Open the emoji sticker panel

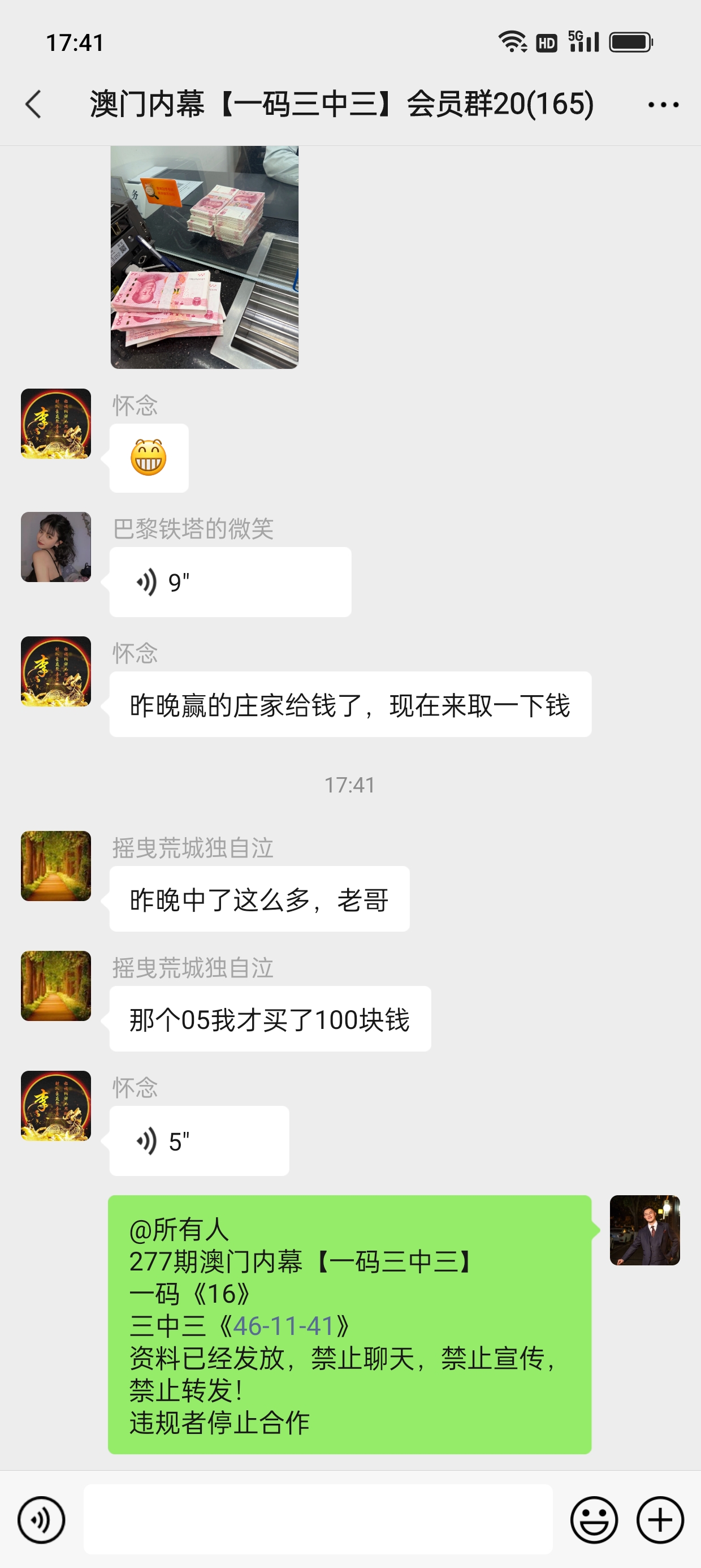593,1520
